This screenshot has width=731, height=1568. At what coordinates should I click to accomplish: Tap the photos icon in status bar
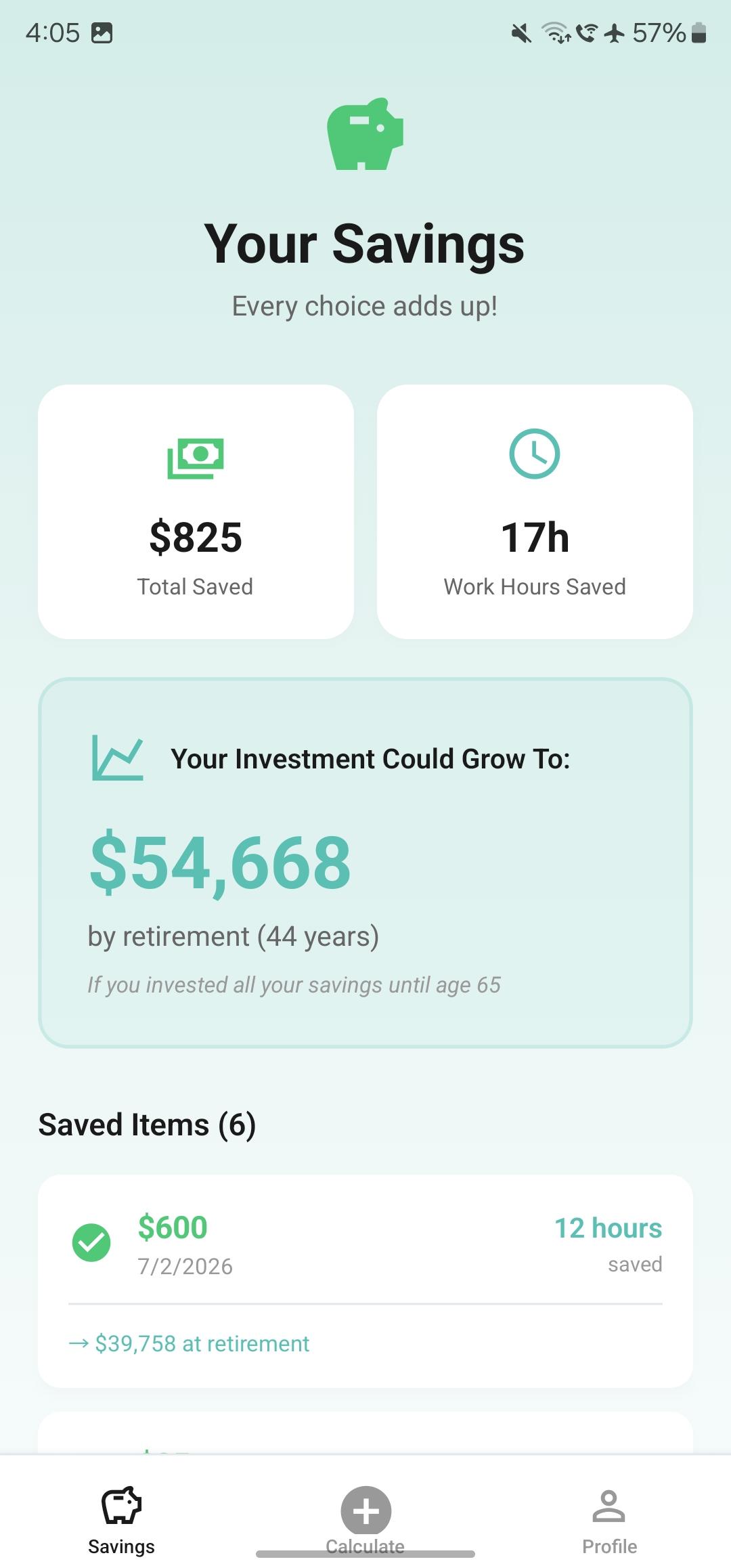click(103, 31)
